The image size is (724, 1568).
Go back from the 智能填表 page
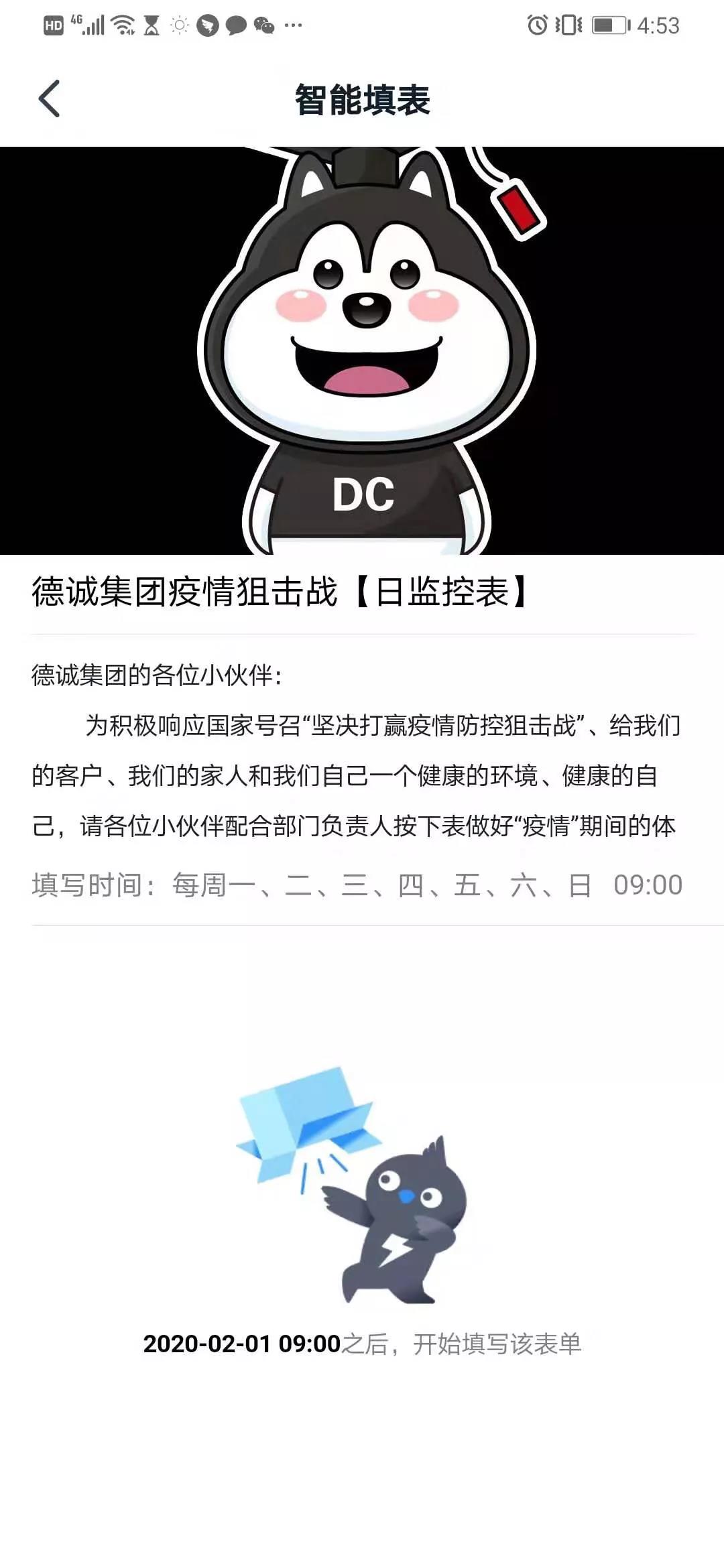(49, 99)
